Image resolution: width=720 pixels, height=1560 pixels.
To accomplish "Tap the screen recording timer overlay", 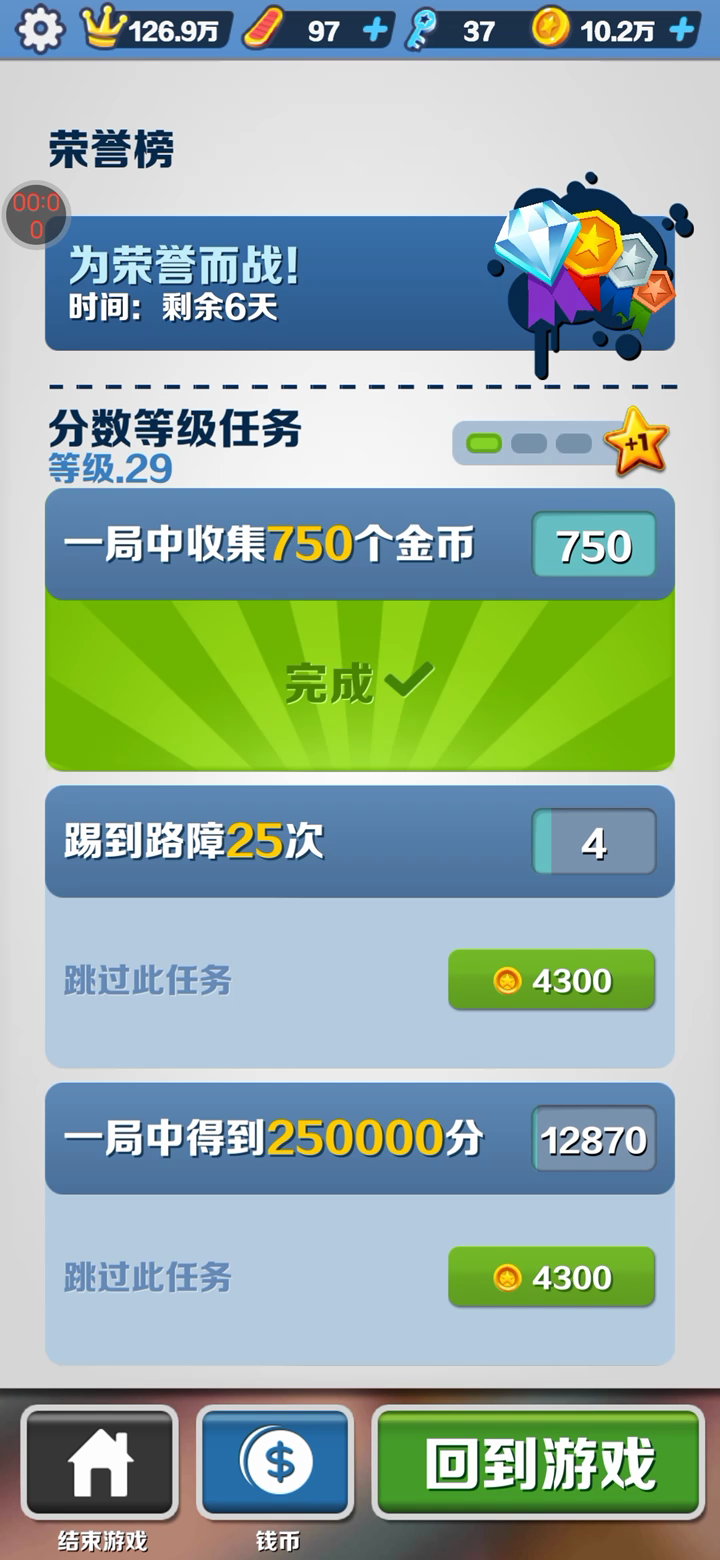I will [x=36, y=215].
